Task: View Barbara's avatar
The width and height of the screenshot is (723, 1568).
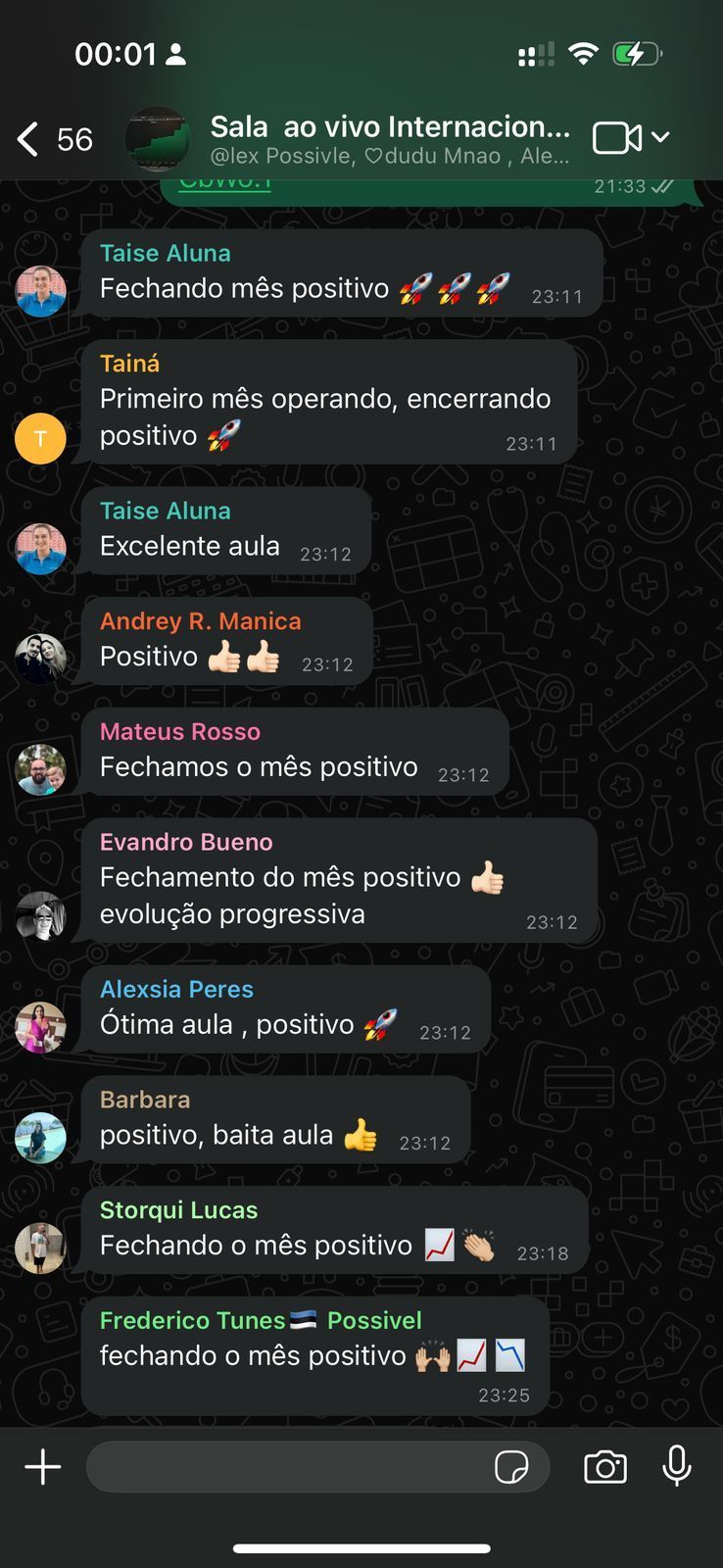Action: pos(40,1137)
